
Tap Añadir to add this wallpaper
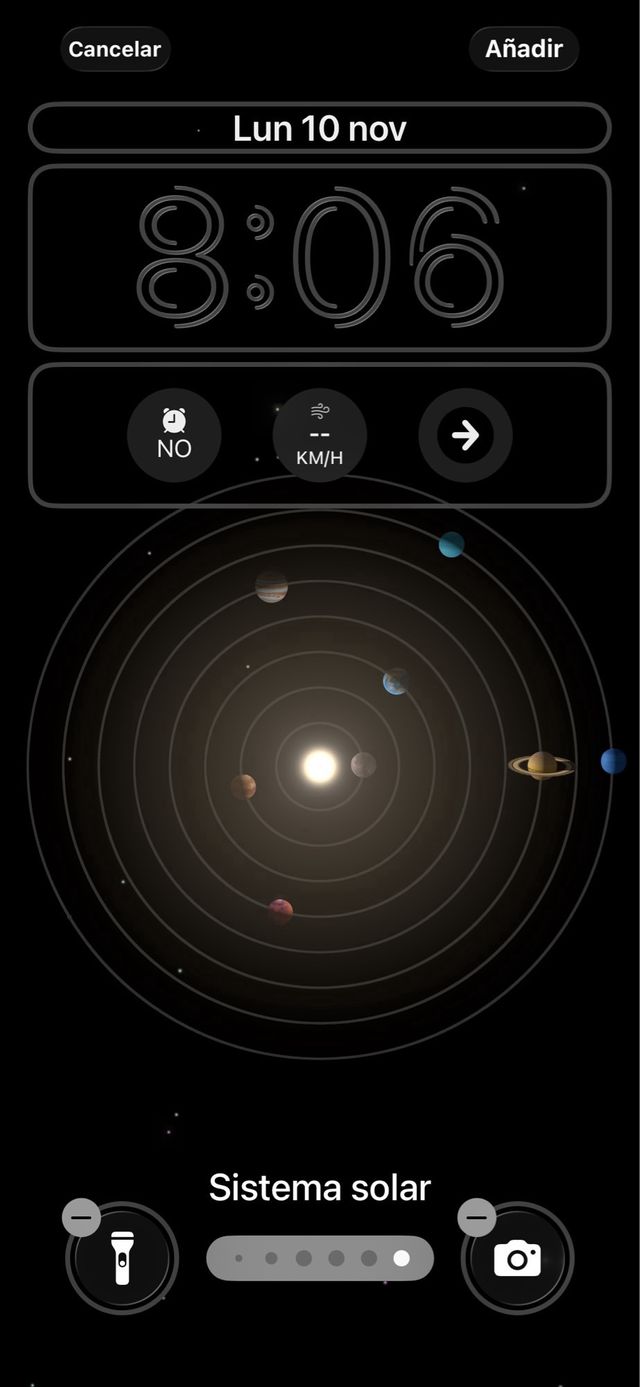(524, 49)
